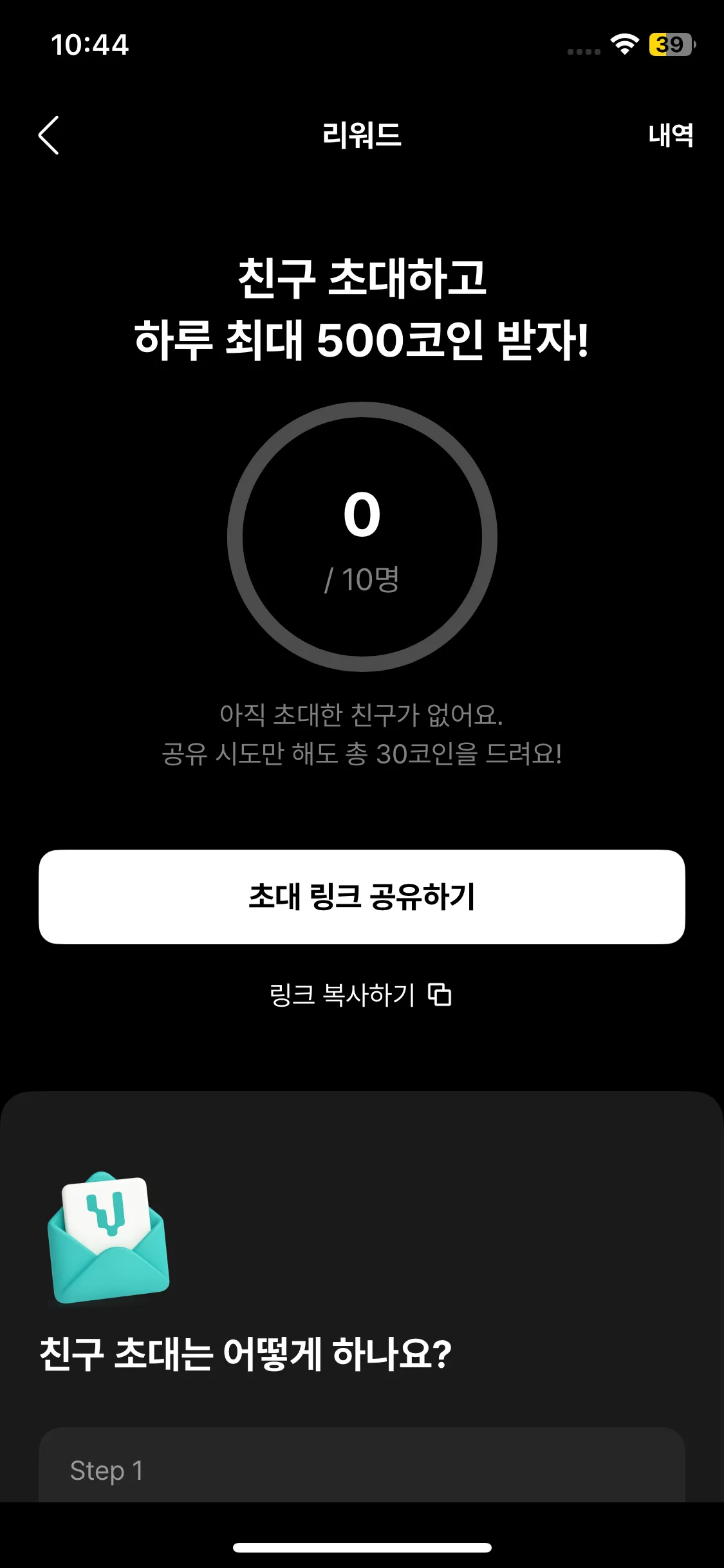Go back using the top-left arrow
The width and height of the screenshot is (724, 1568).
click(x=49, y=135)
